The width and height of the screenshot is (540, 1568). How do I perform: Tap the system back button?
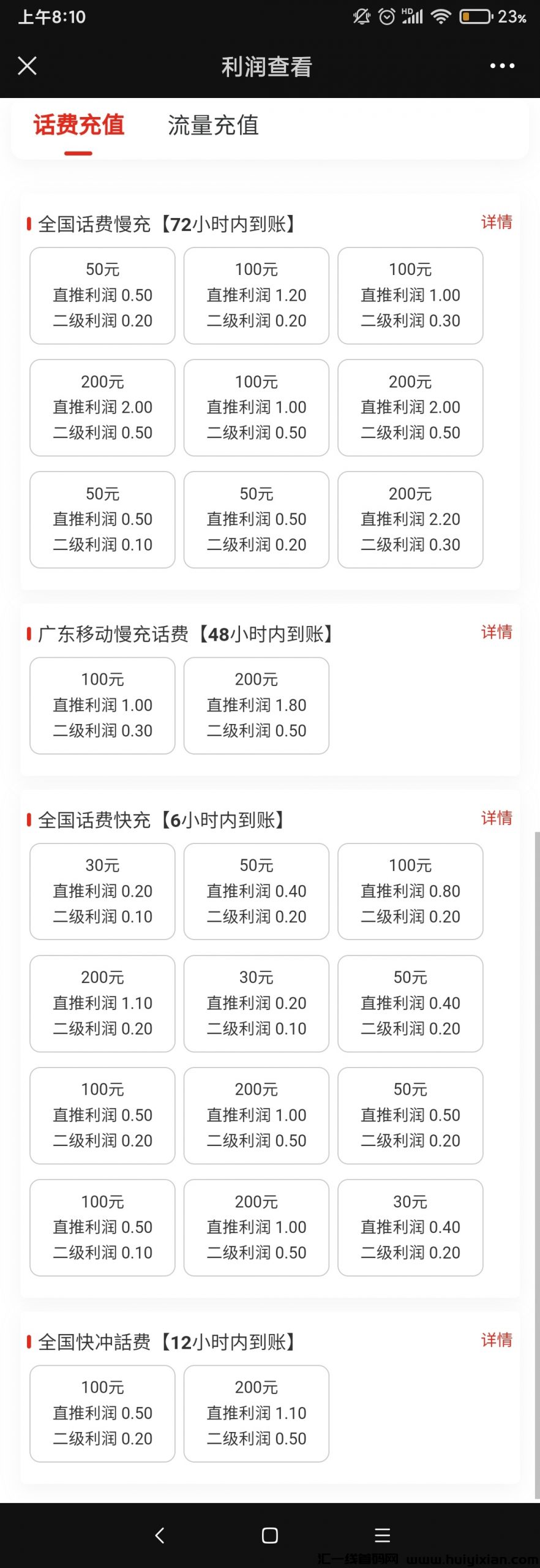(160, 1535)
